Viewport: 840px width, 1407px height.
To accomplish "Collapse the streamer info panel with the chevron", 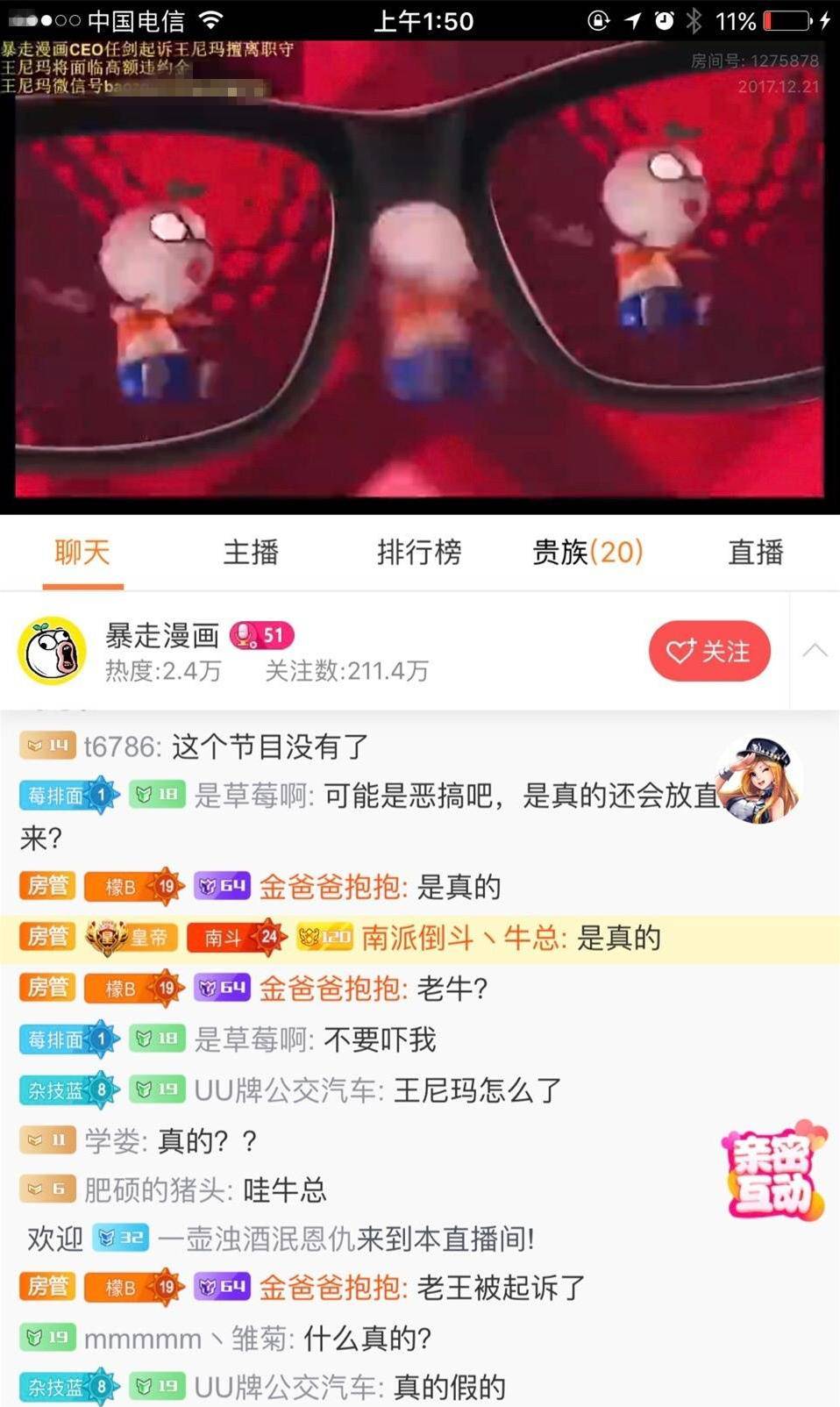I will click(815, 651).
